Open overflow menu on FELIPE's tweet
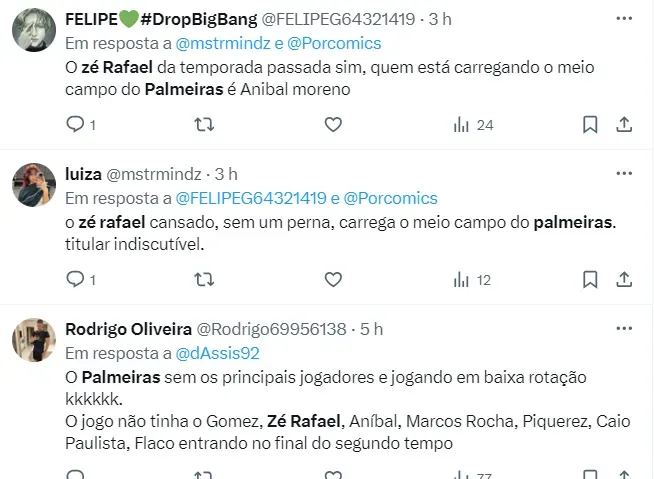This screenshot has width=654, height=479. pos(624,18)
